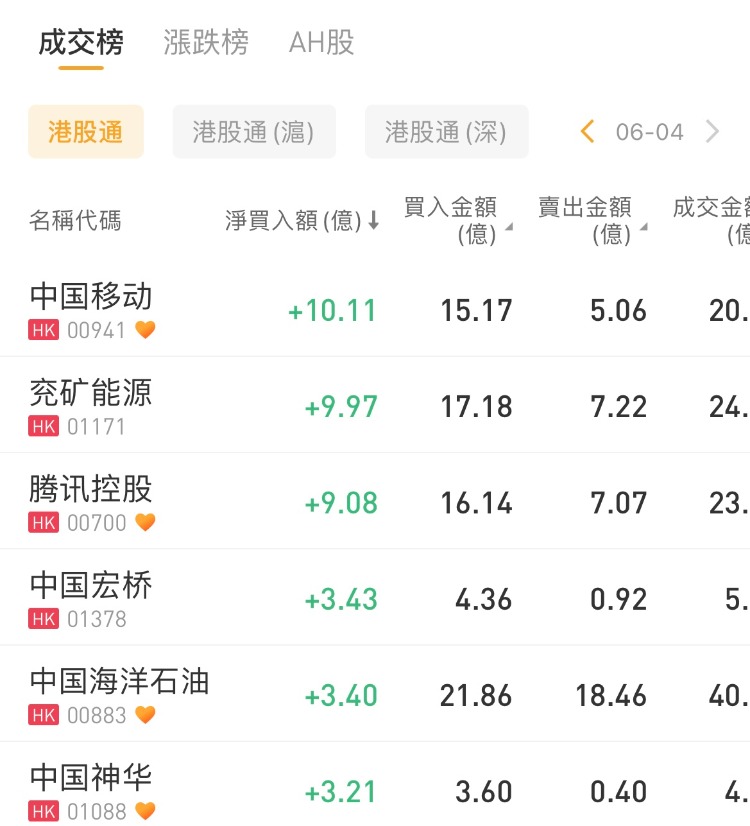Open 中国移动 stock details
The width and height of the screenshot is (750, 826).
click(92, 309)
